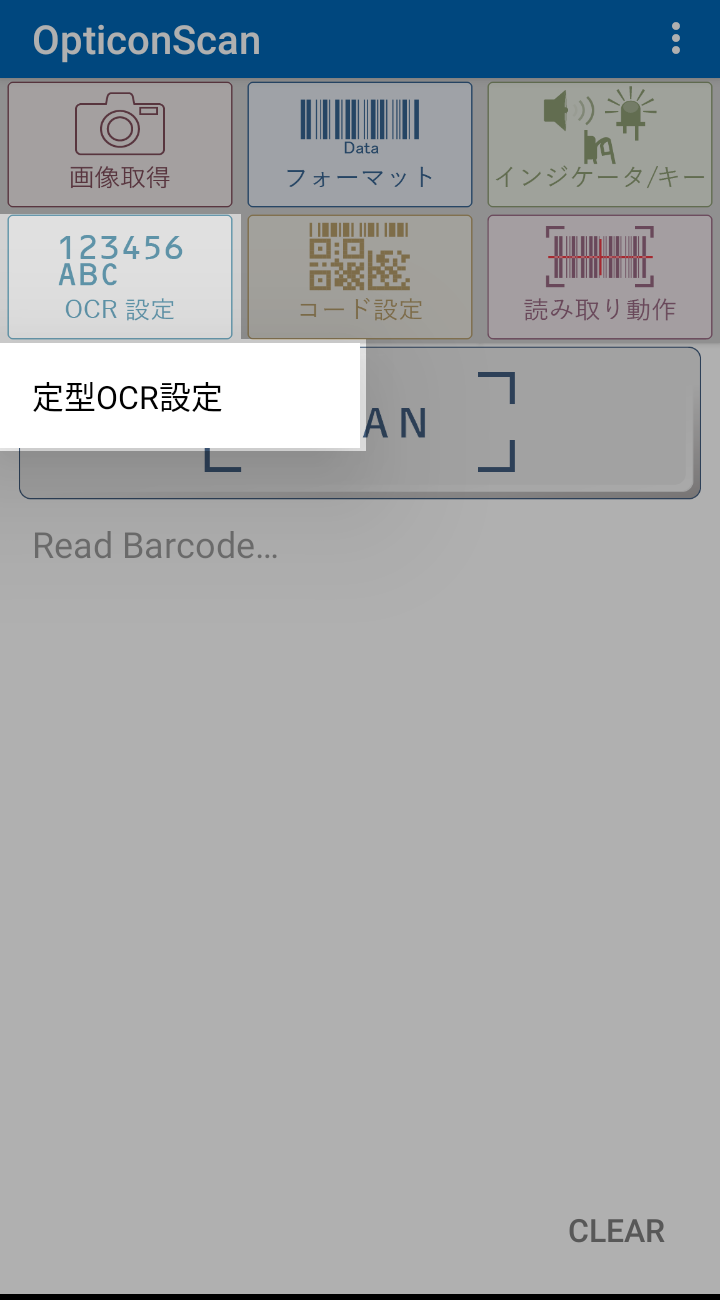The width and height of the screenshot is (720, 1300).
Task: Open the コード設定 tile
Action: click(360, 277)
